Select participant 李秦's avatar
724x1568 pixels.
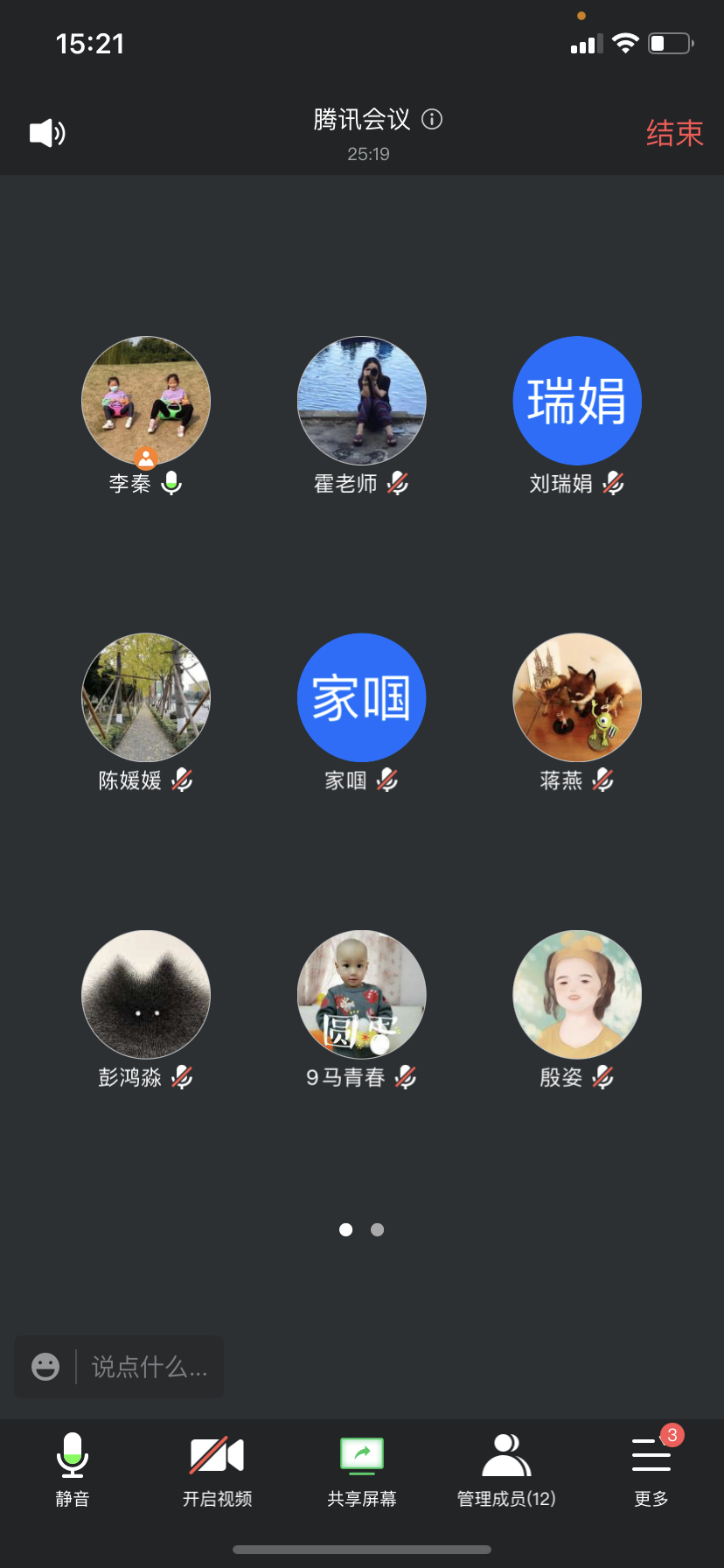(146, 401)
